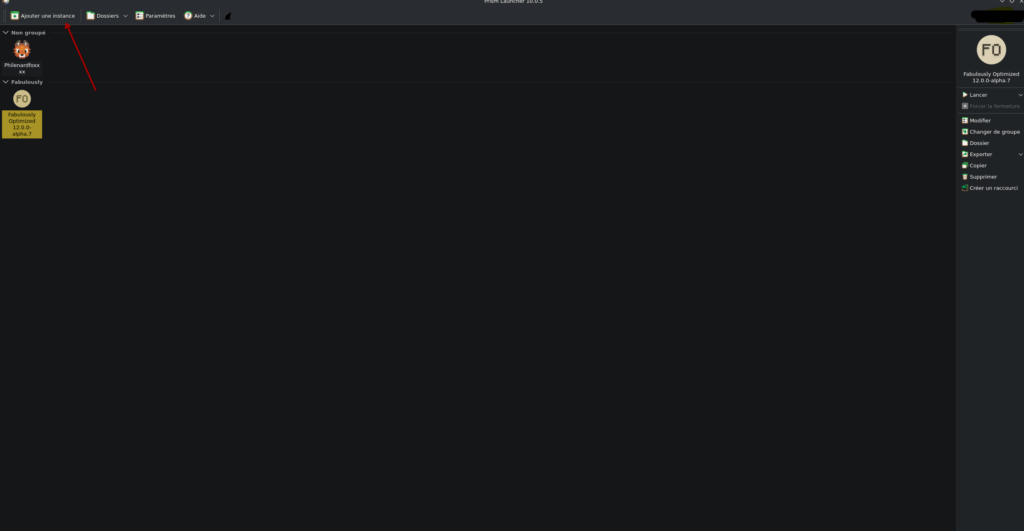The width and height of the screenshot is (1024, 531).
Task: Click the large FO instance icon in the side panel
Action: point(990,51)
